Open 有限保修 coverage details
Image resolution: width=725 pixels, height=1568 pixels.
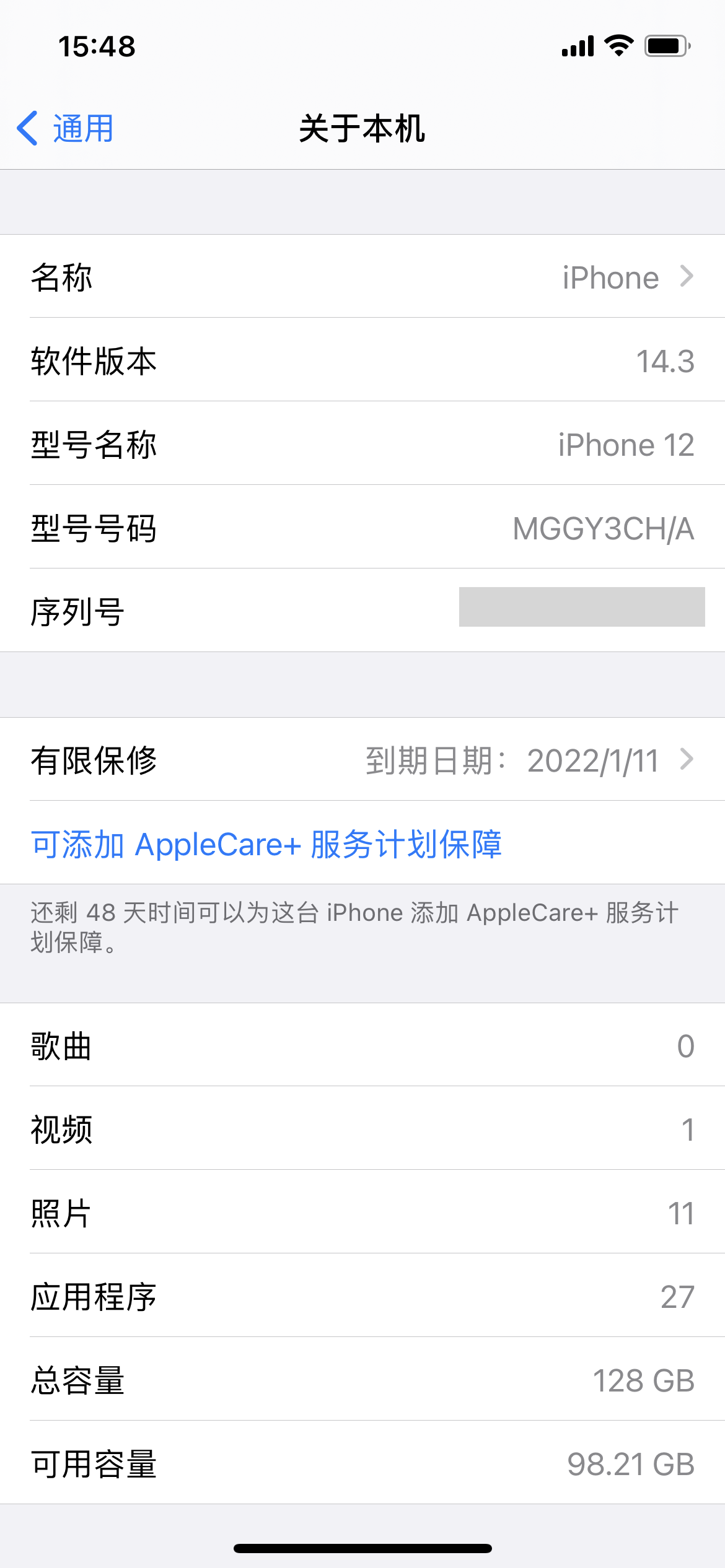[x=362, y=760]
